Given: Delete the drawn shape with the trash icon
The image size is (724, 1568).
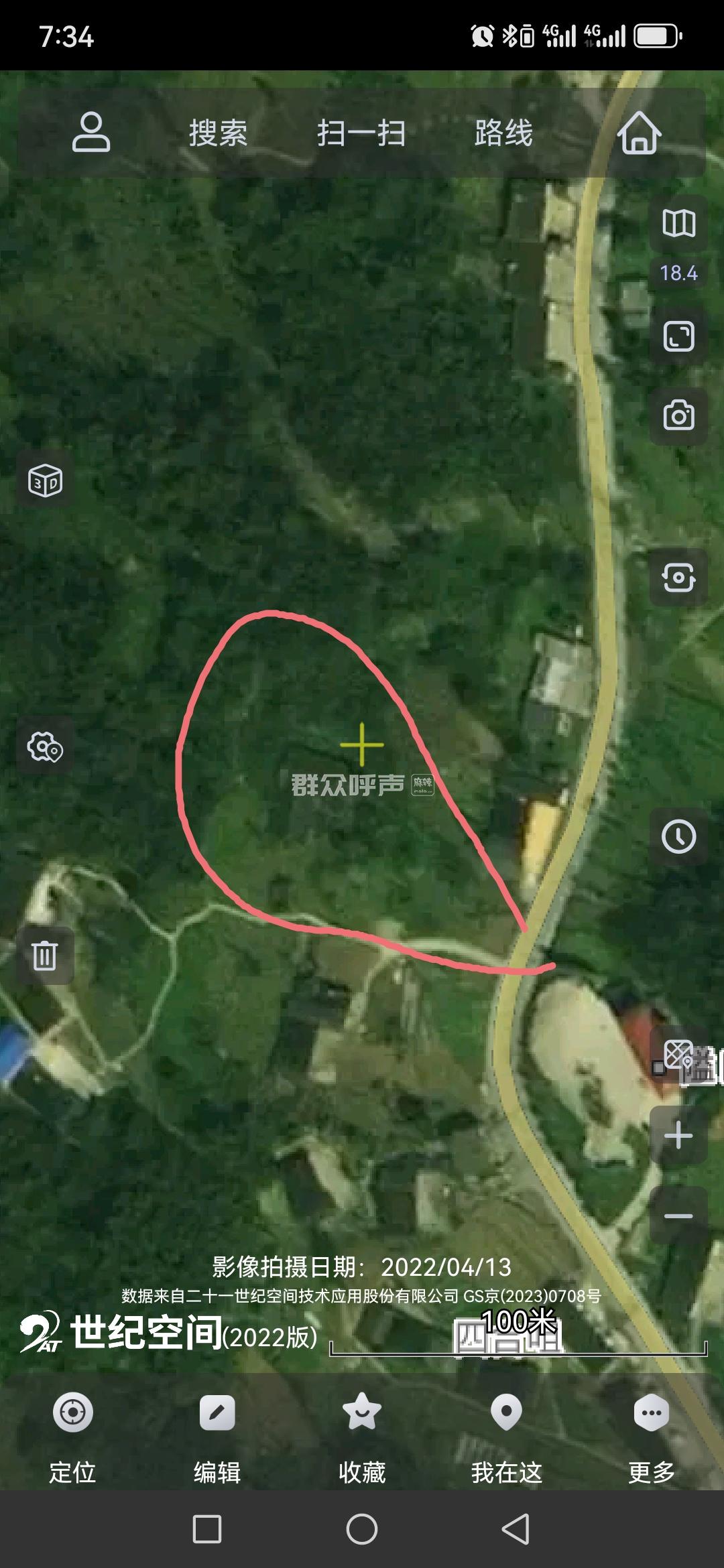Looking at the screenshot, I should pyautogui.click(x=45, y=956).
